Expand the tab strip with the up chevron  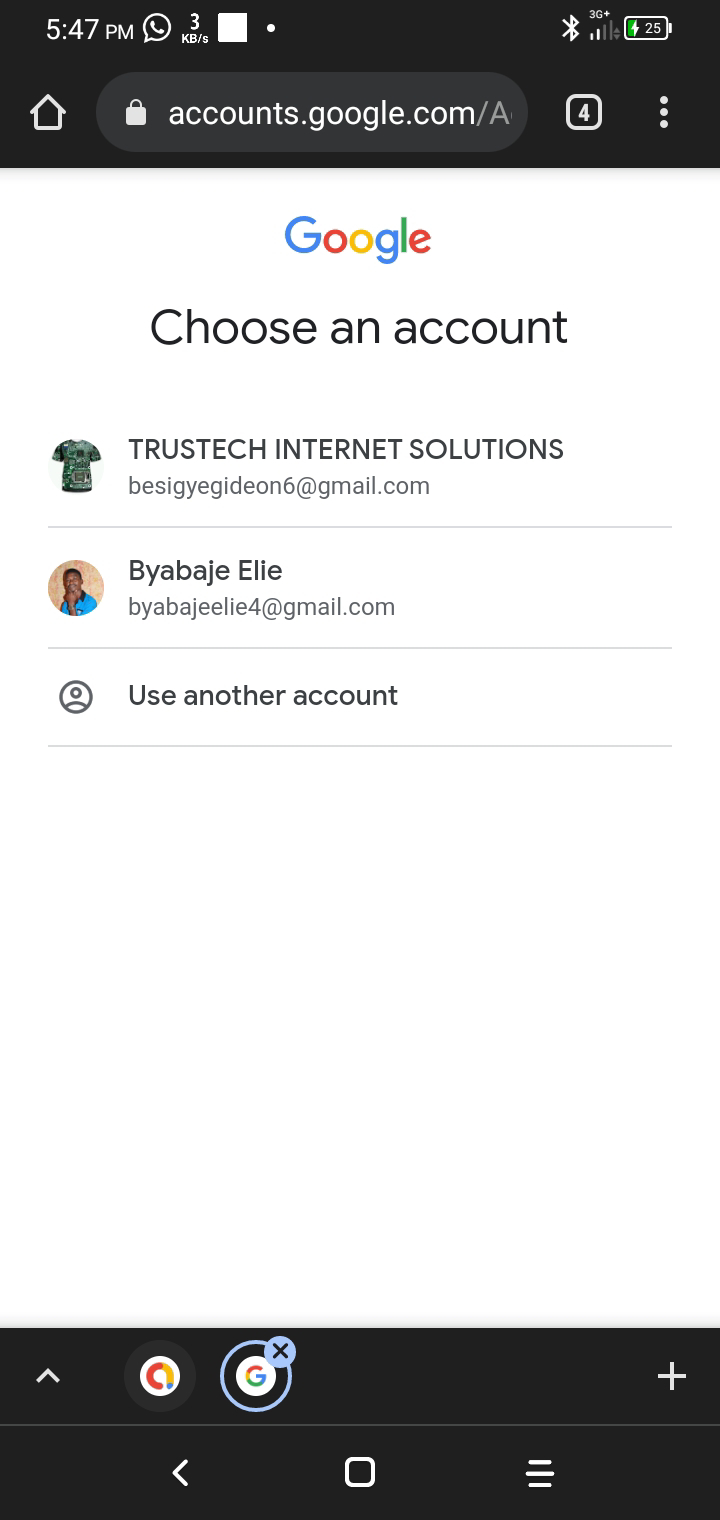48,1376
